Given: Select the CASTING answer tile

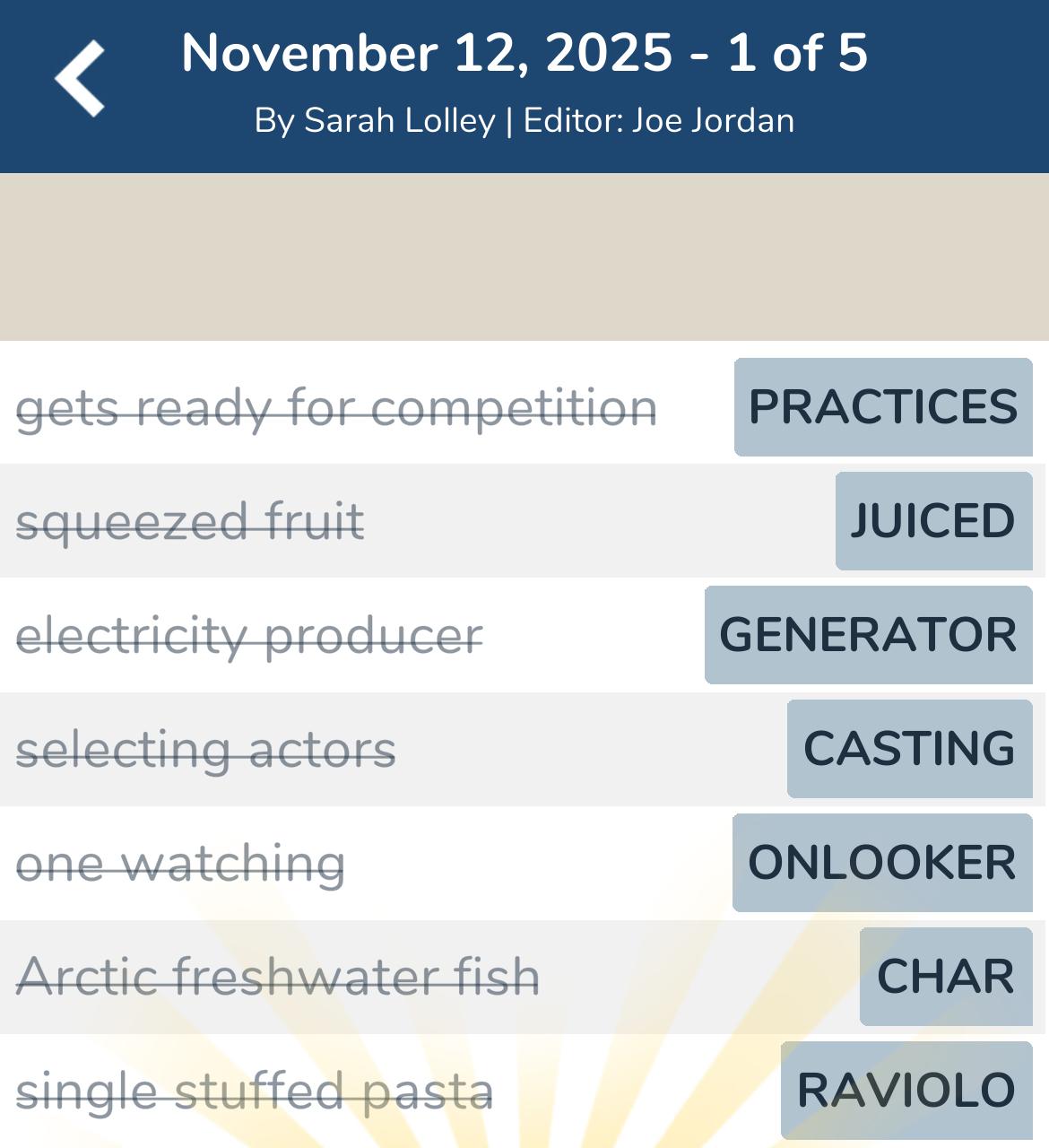Looking at the screenshot, I should pos(909,749).
